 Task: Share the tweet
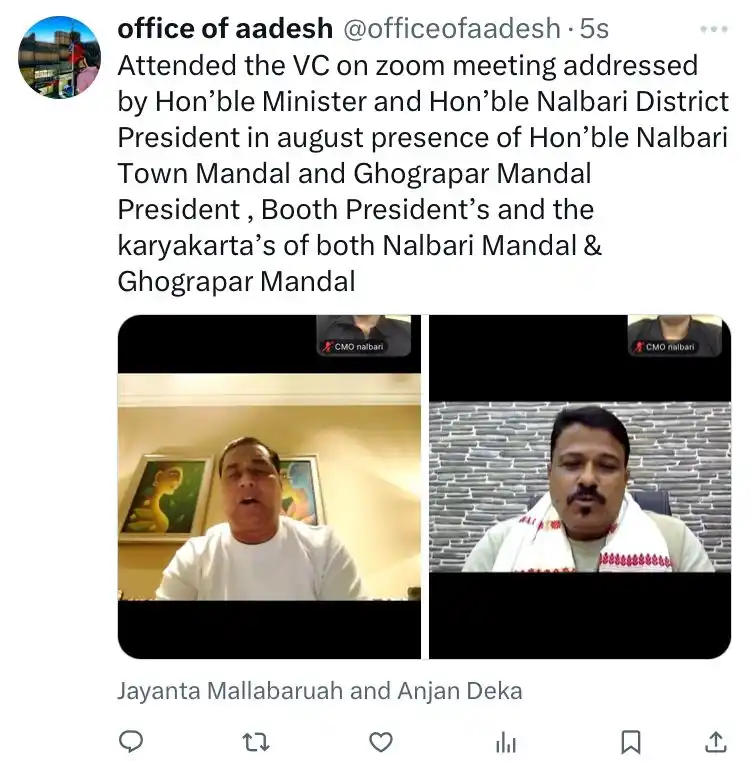(x=716, y=740)
